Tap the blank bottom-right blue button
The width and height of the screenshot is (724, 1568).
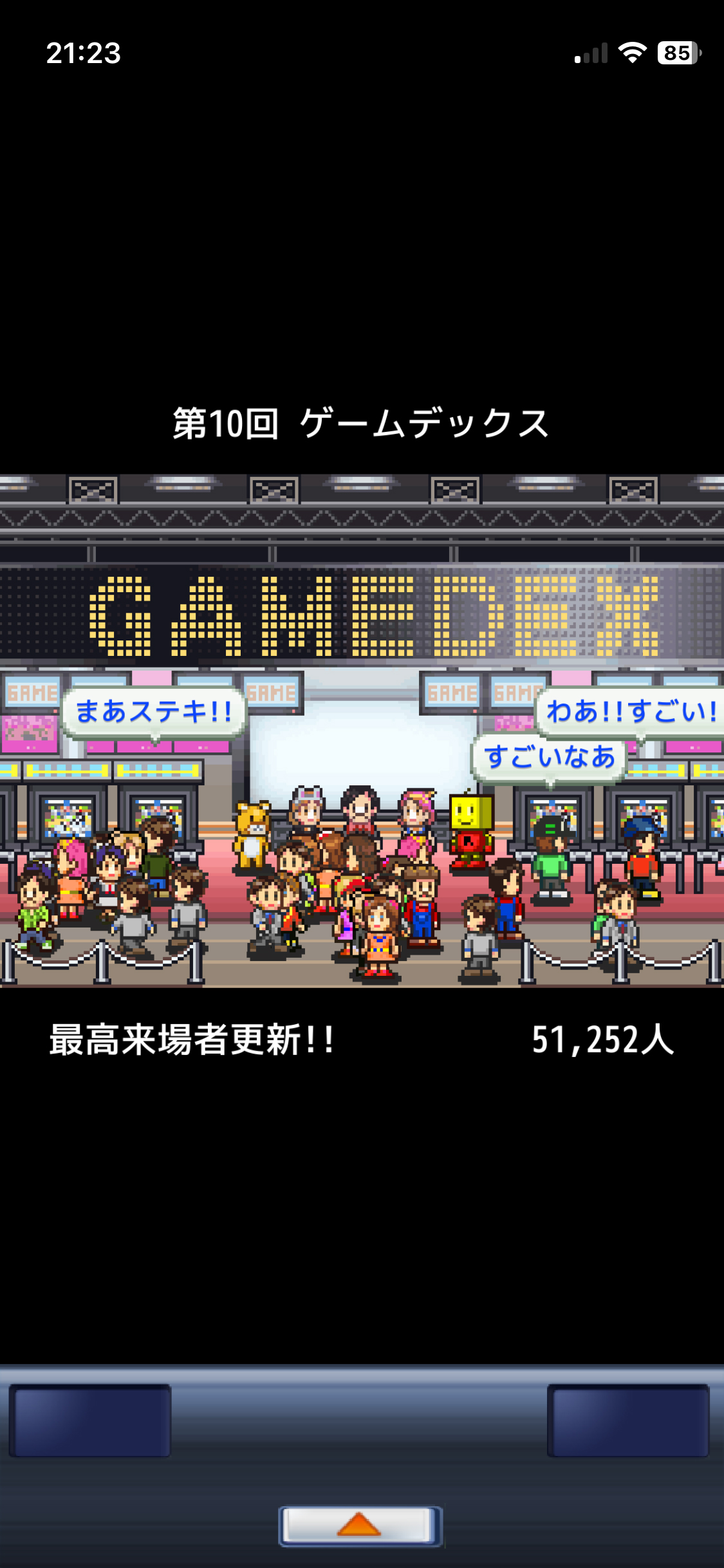(628, 1421)
